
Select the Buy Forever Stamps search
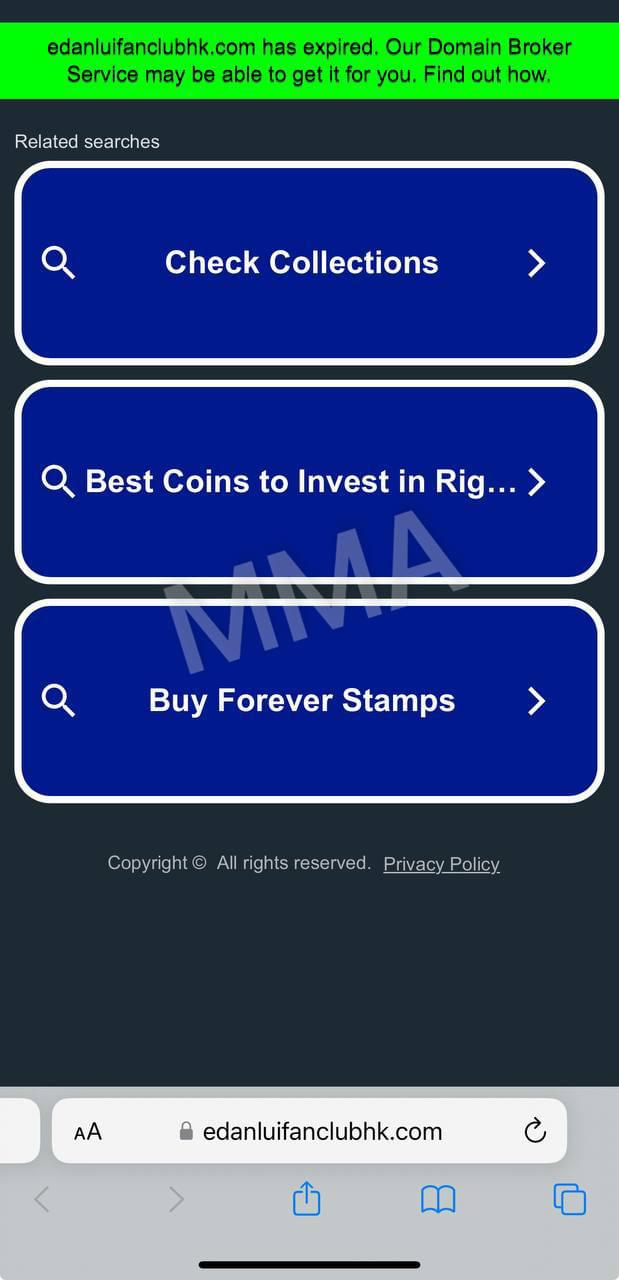(x=309, y=701)
